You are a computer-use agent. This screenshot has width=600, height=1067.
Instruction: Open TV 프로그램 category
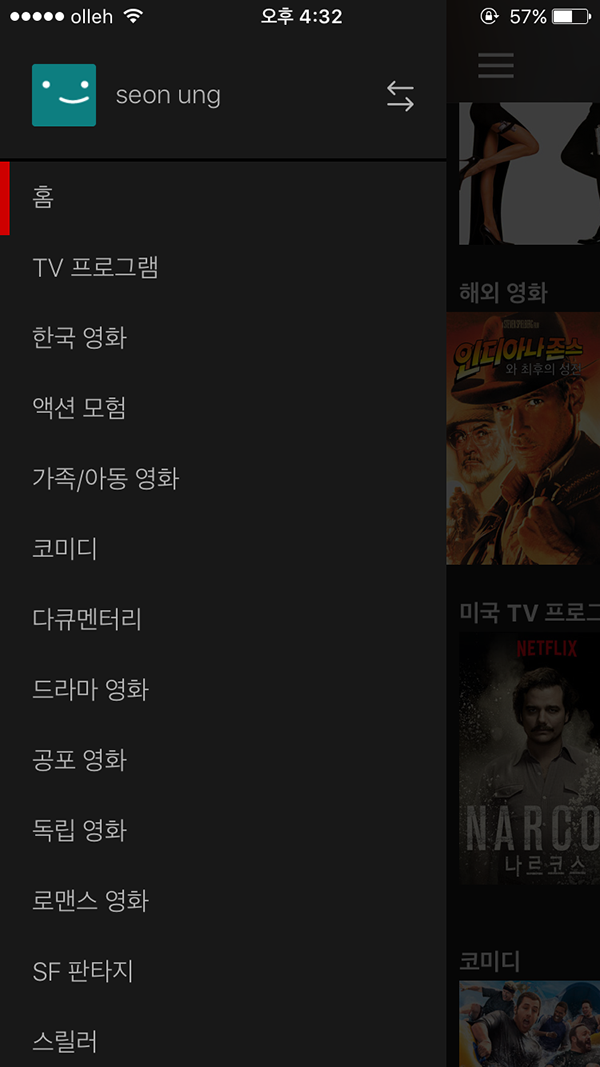point(96,267)
